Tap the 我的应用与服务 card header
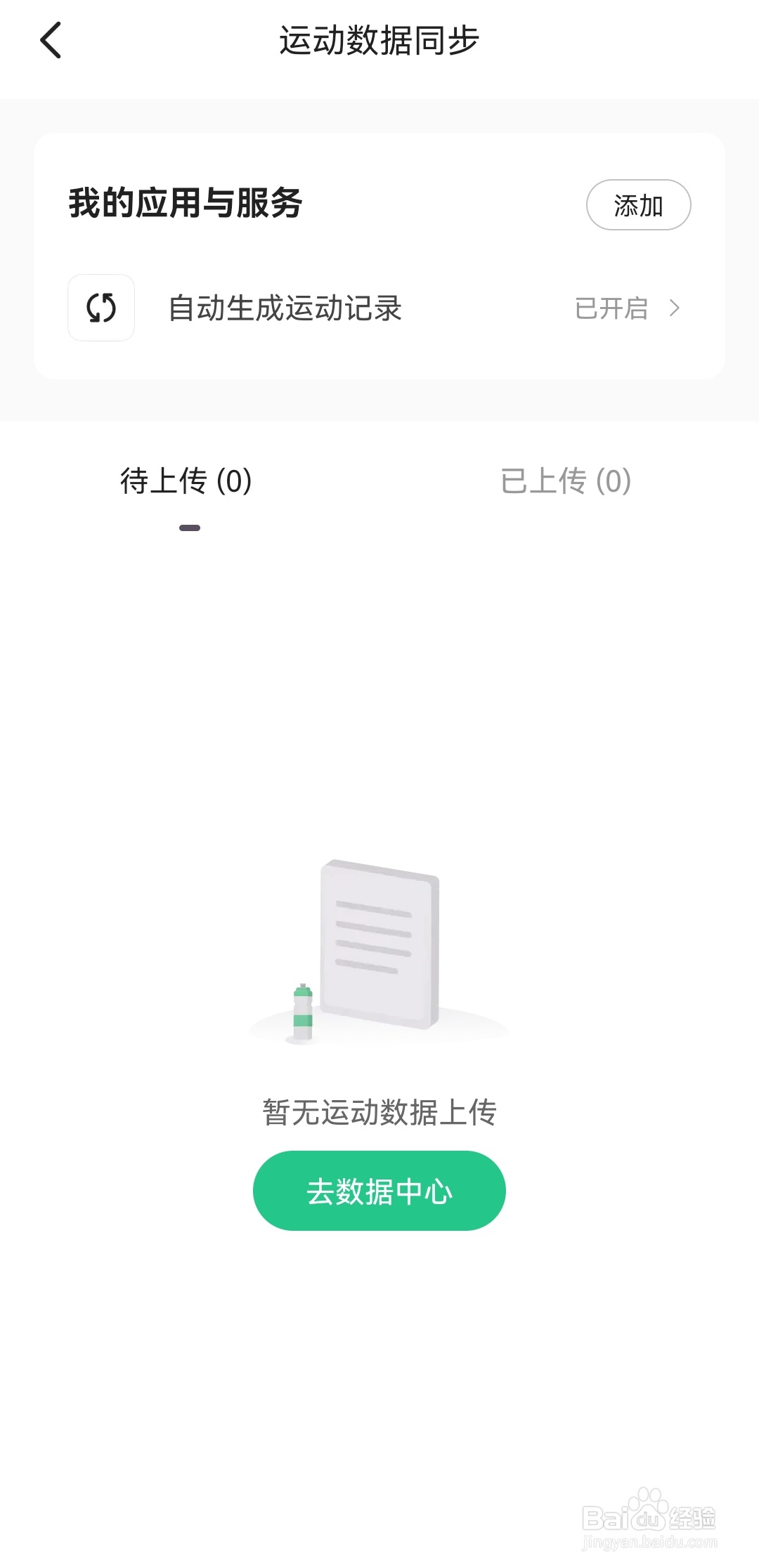The image size is (759, 1568). (x=186, y=204)
